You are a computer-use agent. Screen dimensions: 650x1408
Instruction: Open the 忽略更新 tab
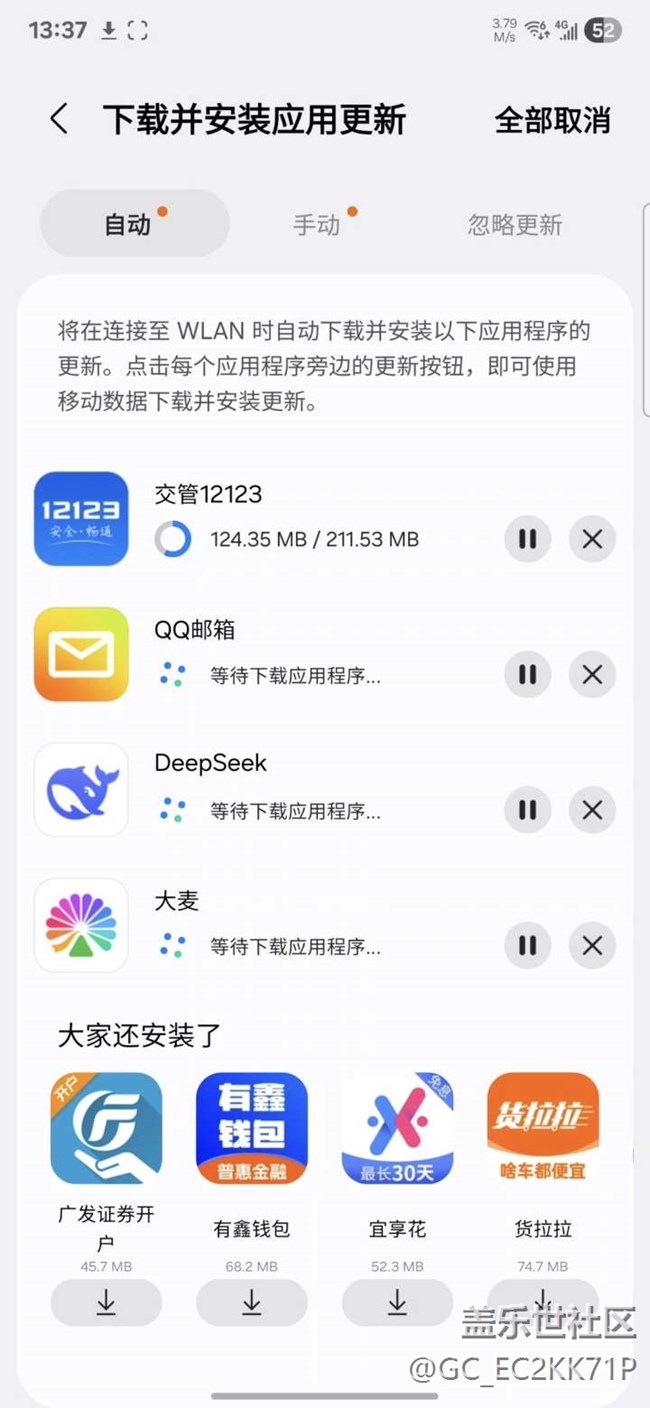coord(515,224)
